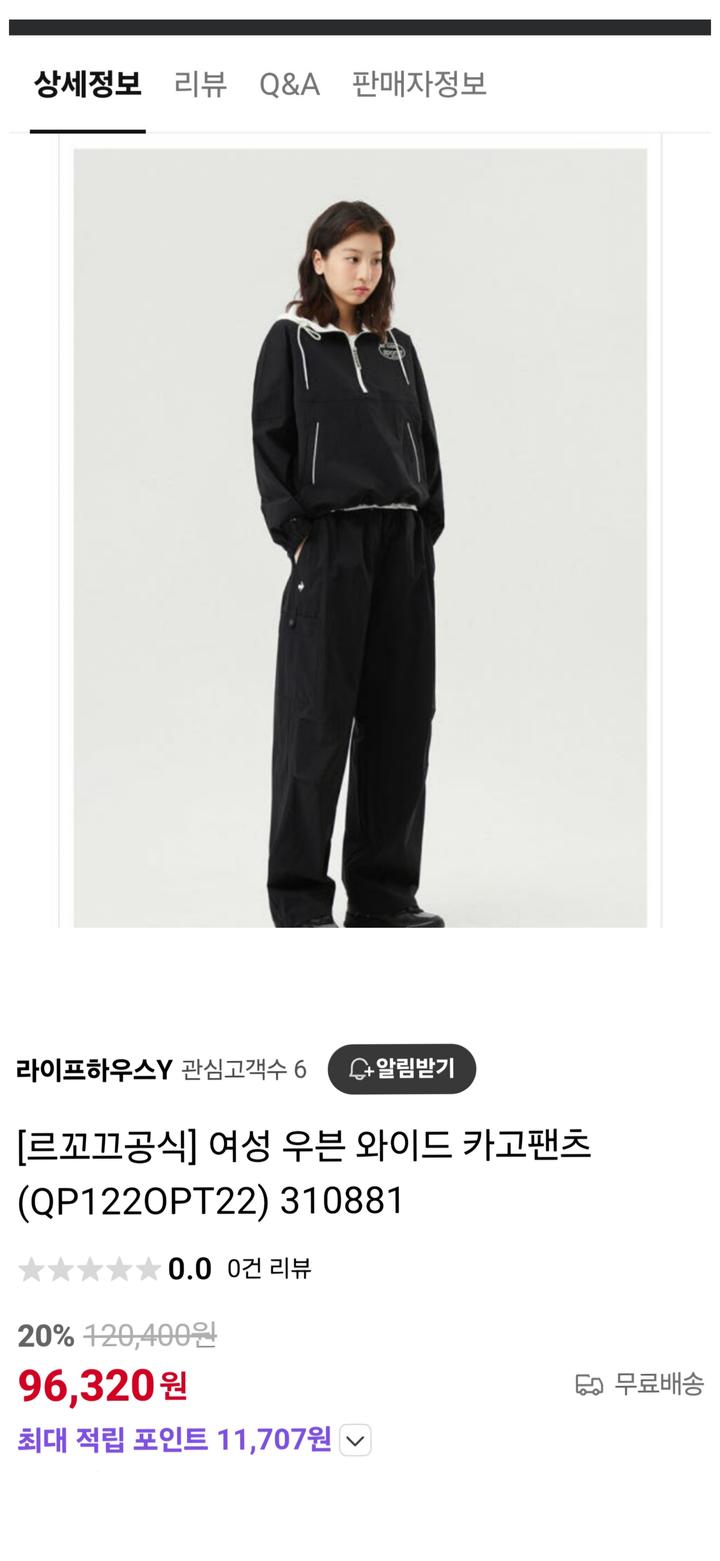View the 0건 리뷰 rating section

[x=268, y=1268]
